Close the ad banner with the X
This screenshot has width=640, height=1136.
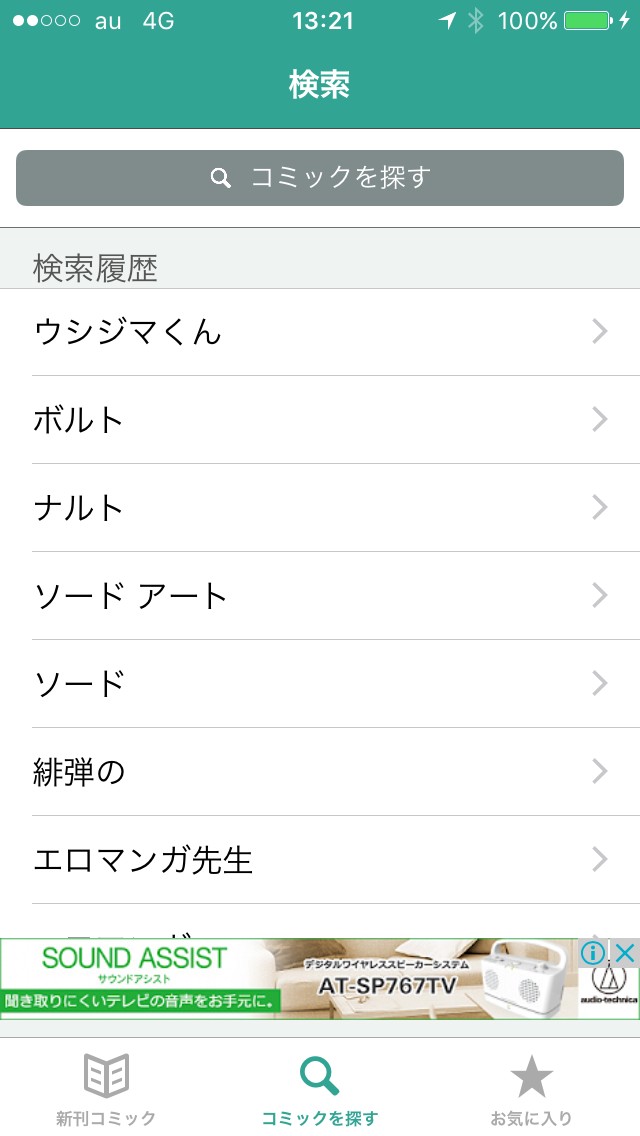pyautogui.click(x=624, y=952)
